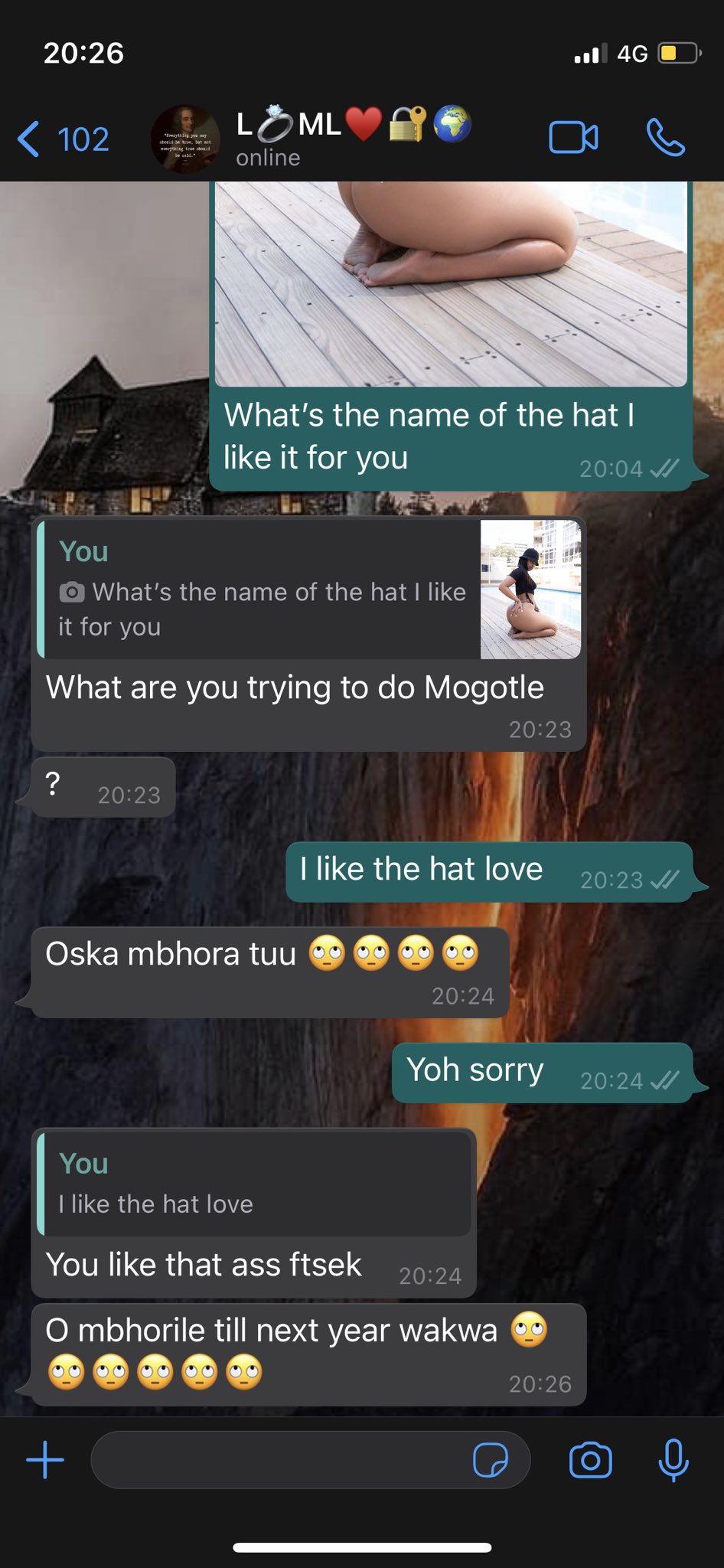Start a voice call
Screen dimensions: 724x1568
(665, 138)
